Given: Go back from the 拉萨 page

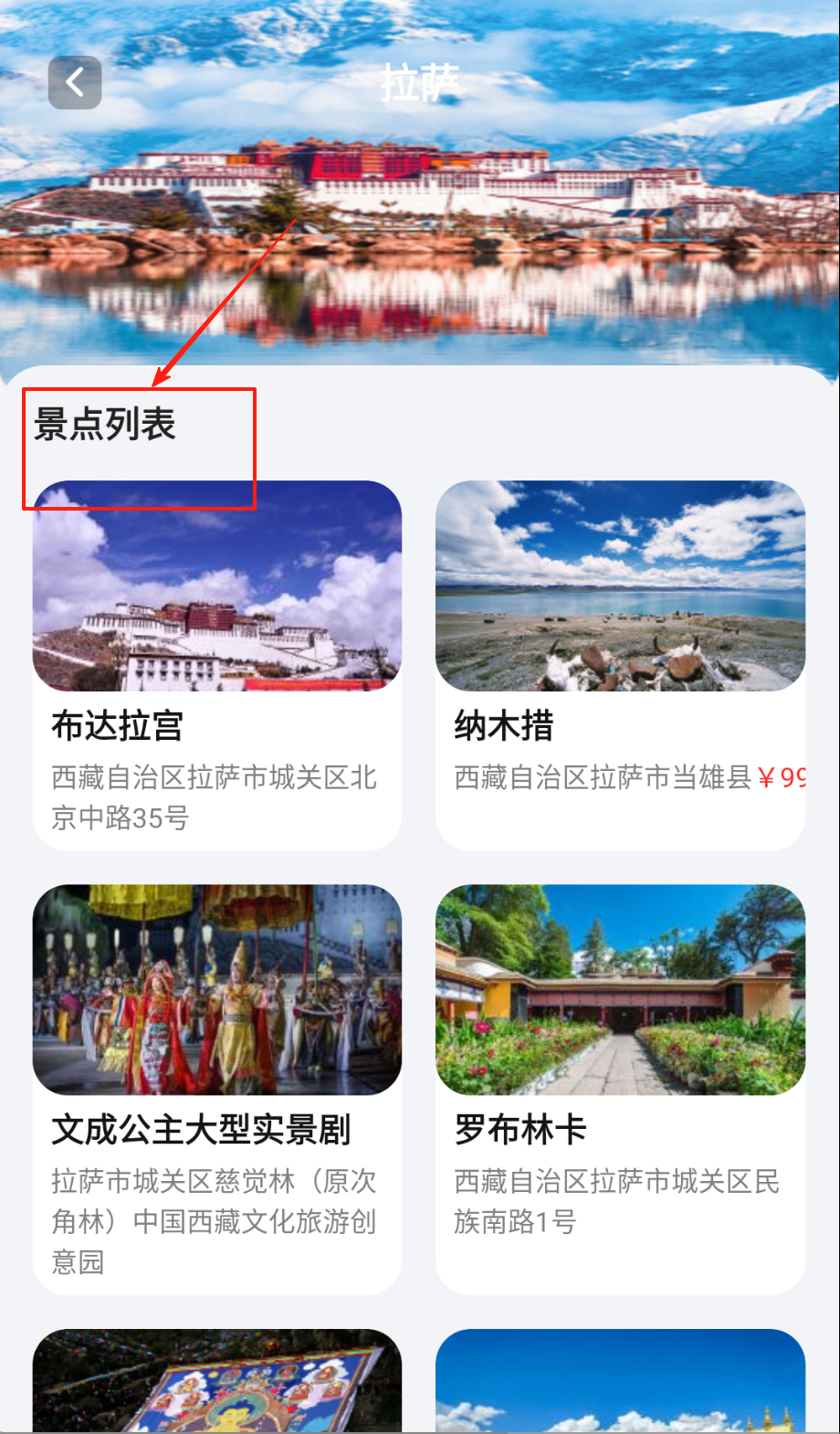Looking at the screenshot, I should [75, 83].
